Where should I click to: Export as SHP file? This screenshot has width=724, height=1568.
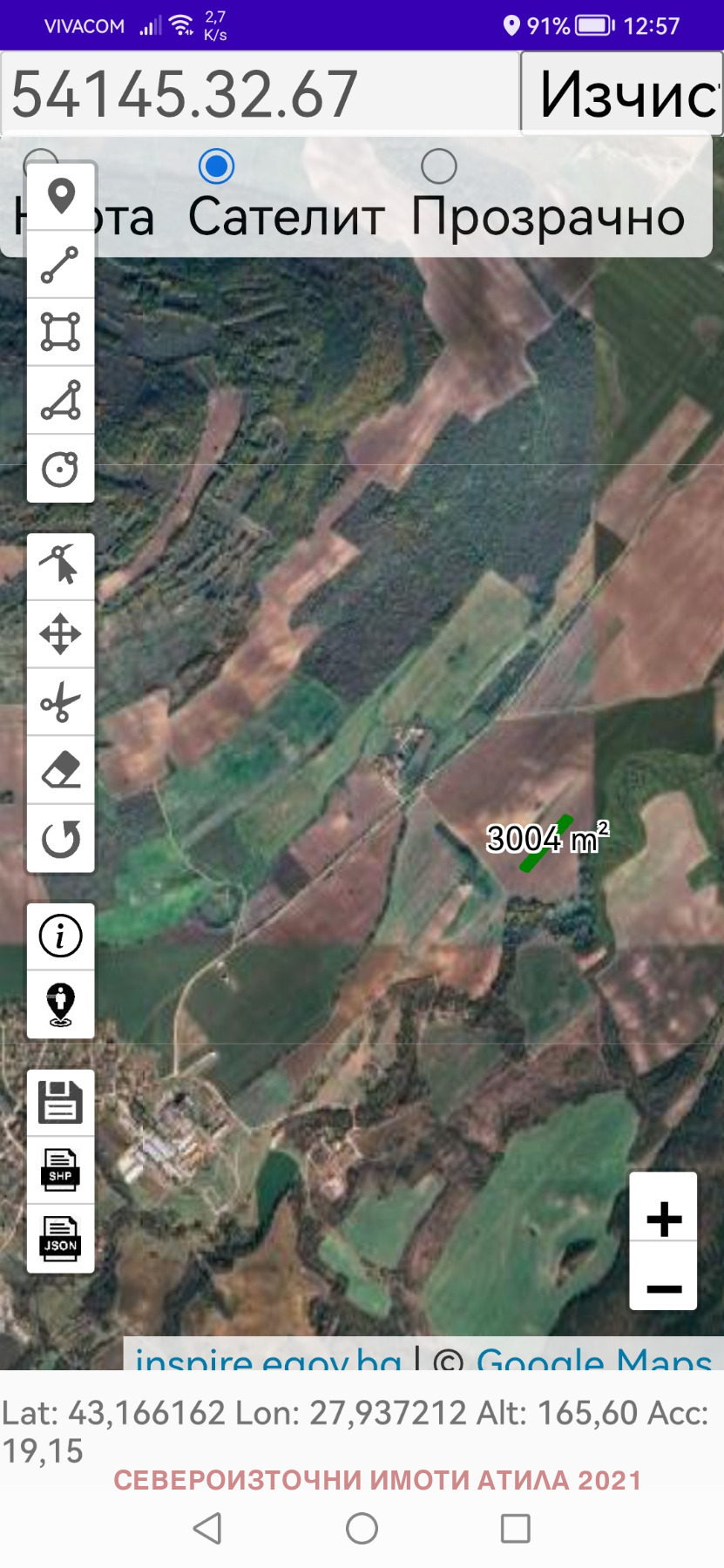pyautogui.click(x=61, y=1170)
